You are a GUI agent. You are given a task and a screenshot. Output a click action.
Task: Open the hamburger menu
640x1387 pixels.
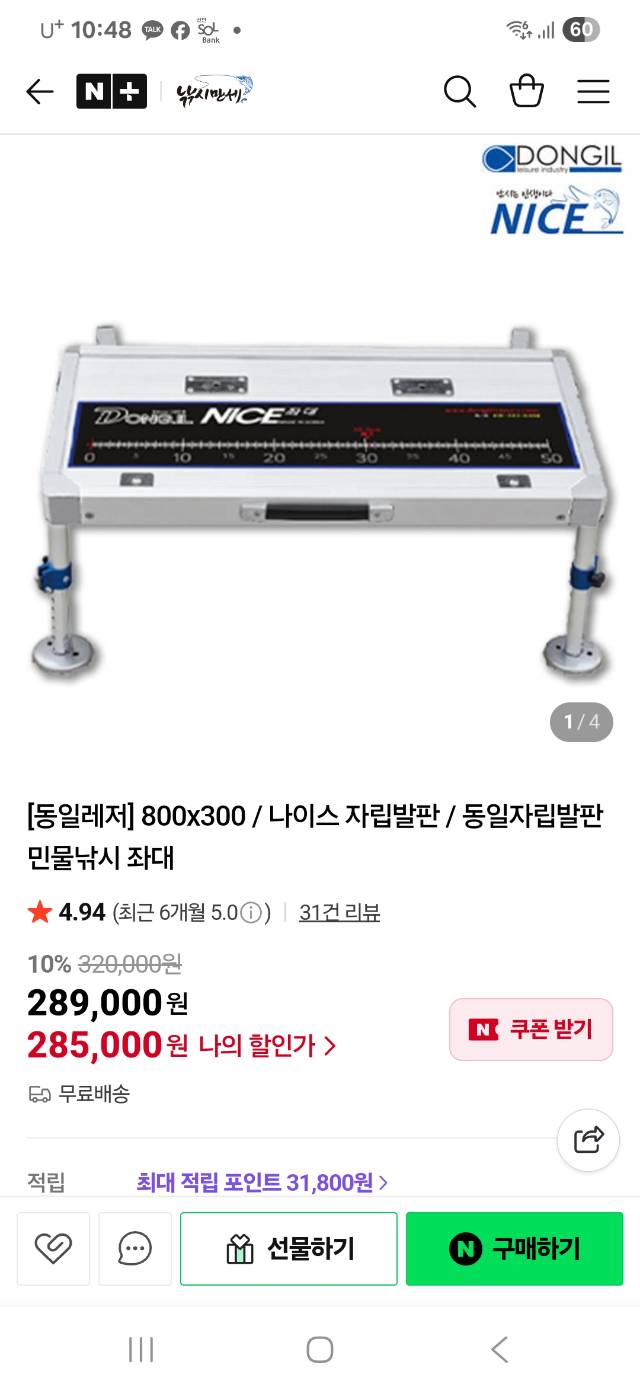[593, 92]
